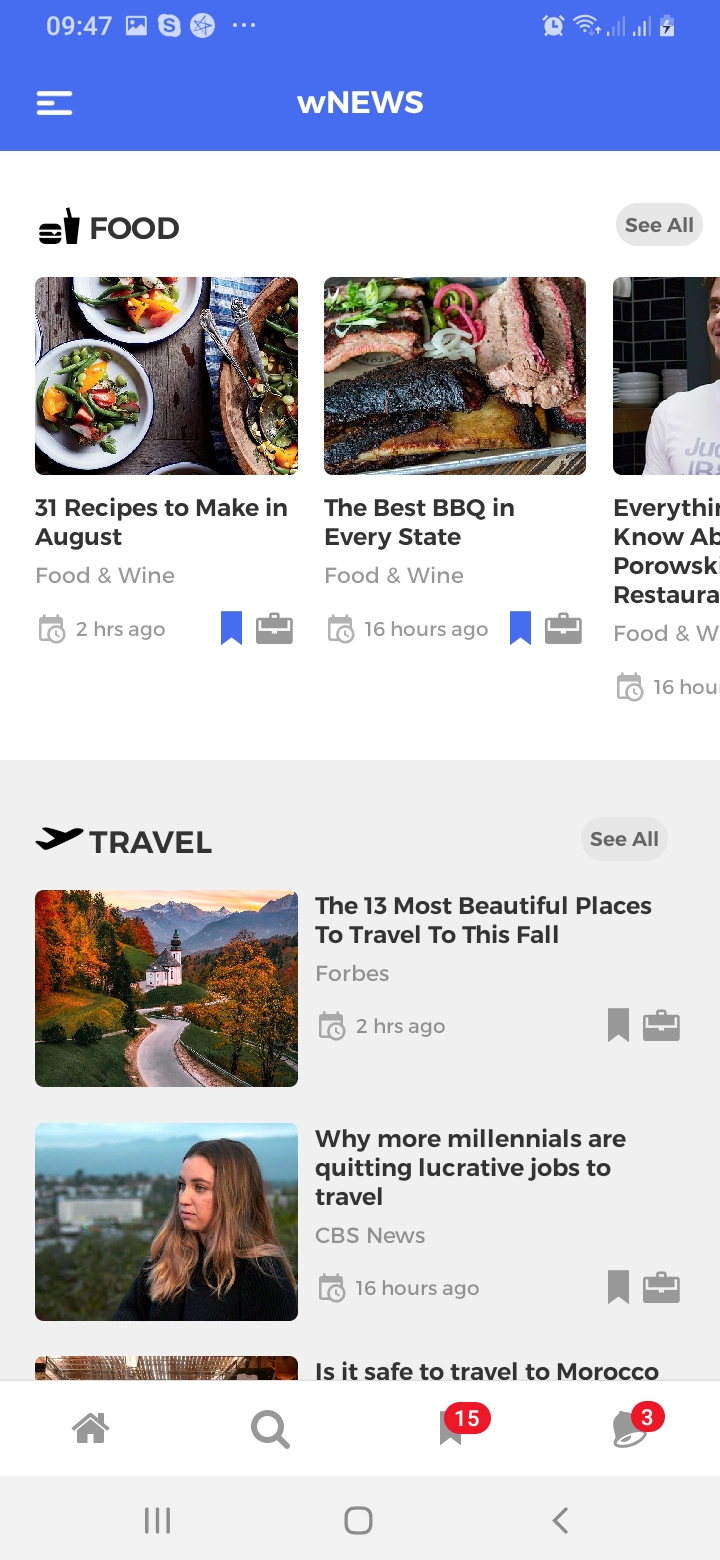This screenshot has width=720, height=1560.
Task: Open the hamburger drawer menu
Action: tap(55, 103)
